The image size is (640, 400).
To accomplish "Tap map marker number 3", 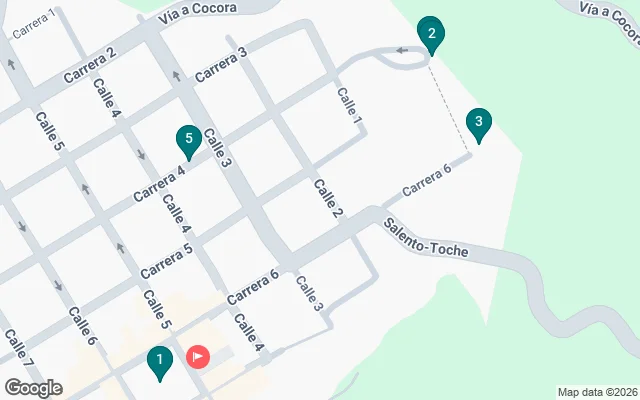I will coord(479,123).
